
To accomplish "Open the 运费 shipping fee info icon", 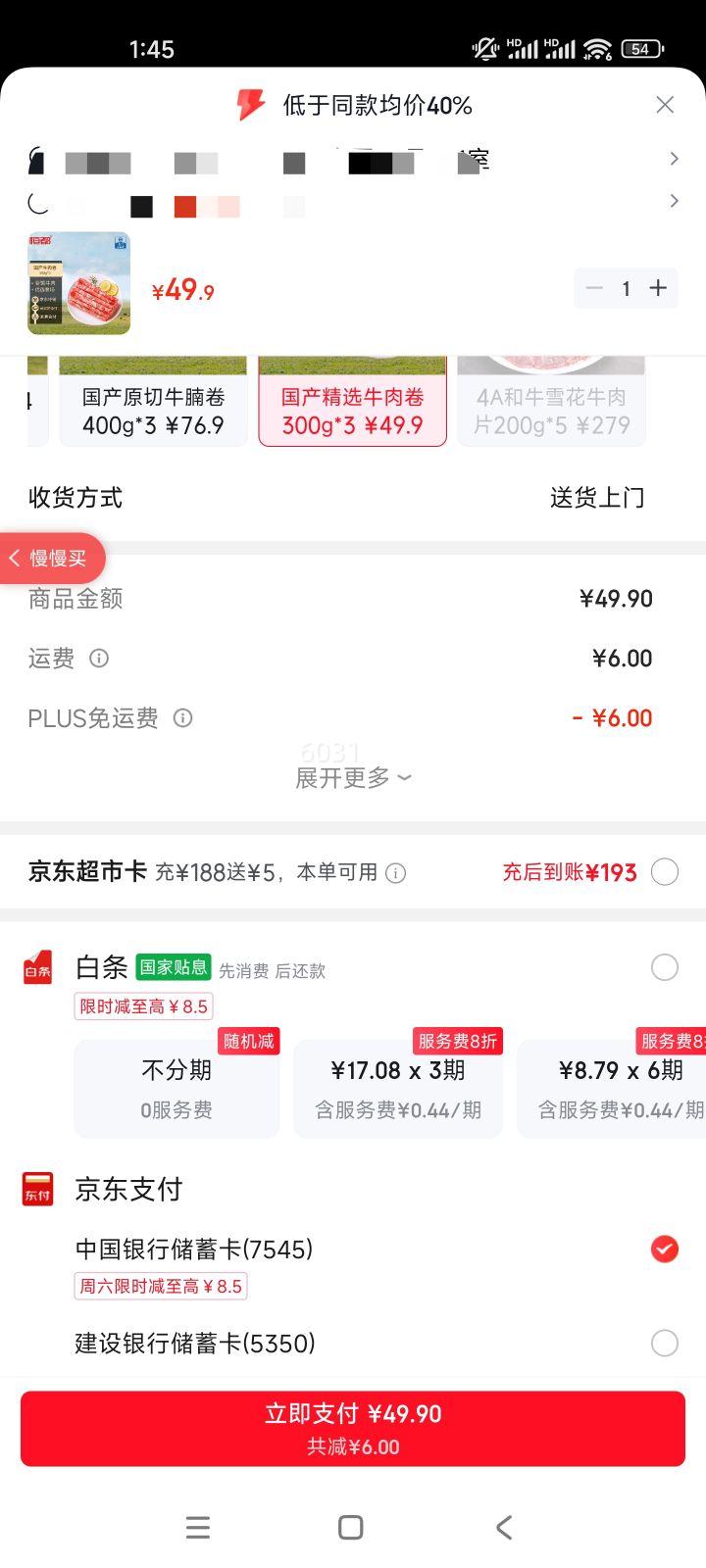I will (x=99, y=659).
